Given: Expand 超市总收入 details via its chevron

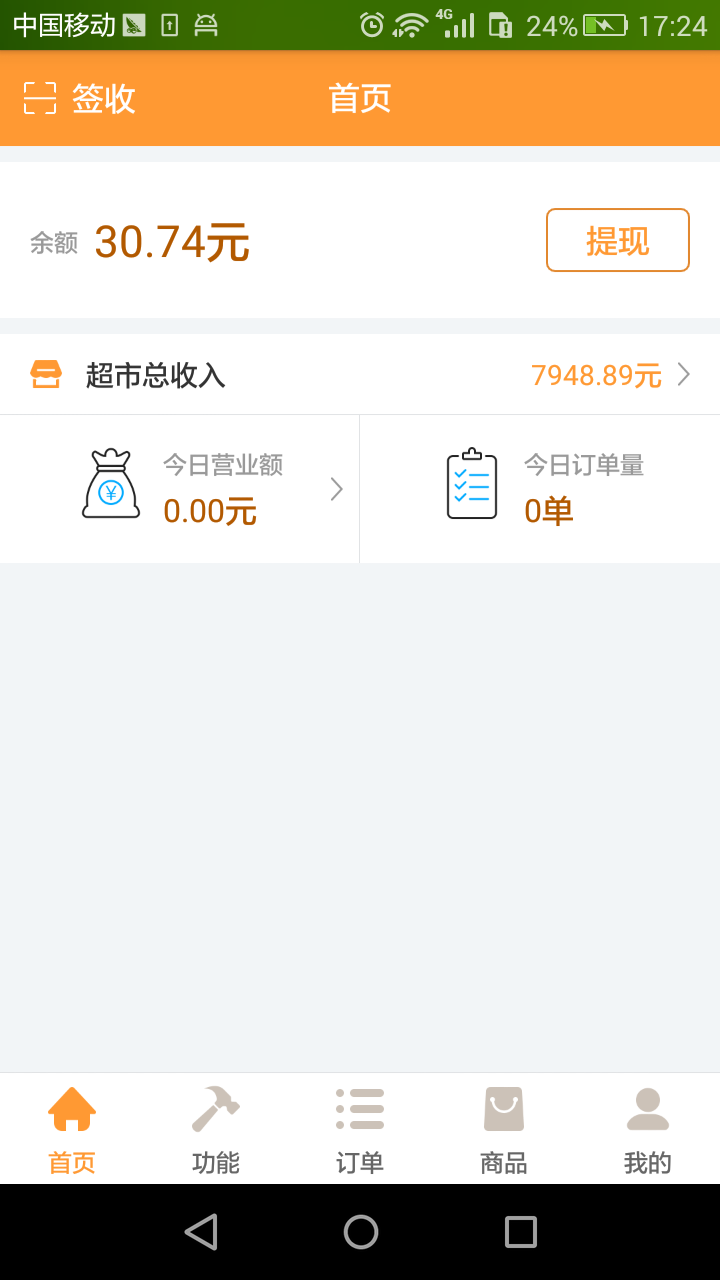Looking at the screenshot, I should point(684,375).
